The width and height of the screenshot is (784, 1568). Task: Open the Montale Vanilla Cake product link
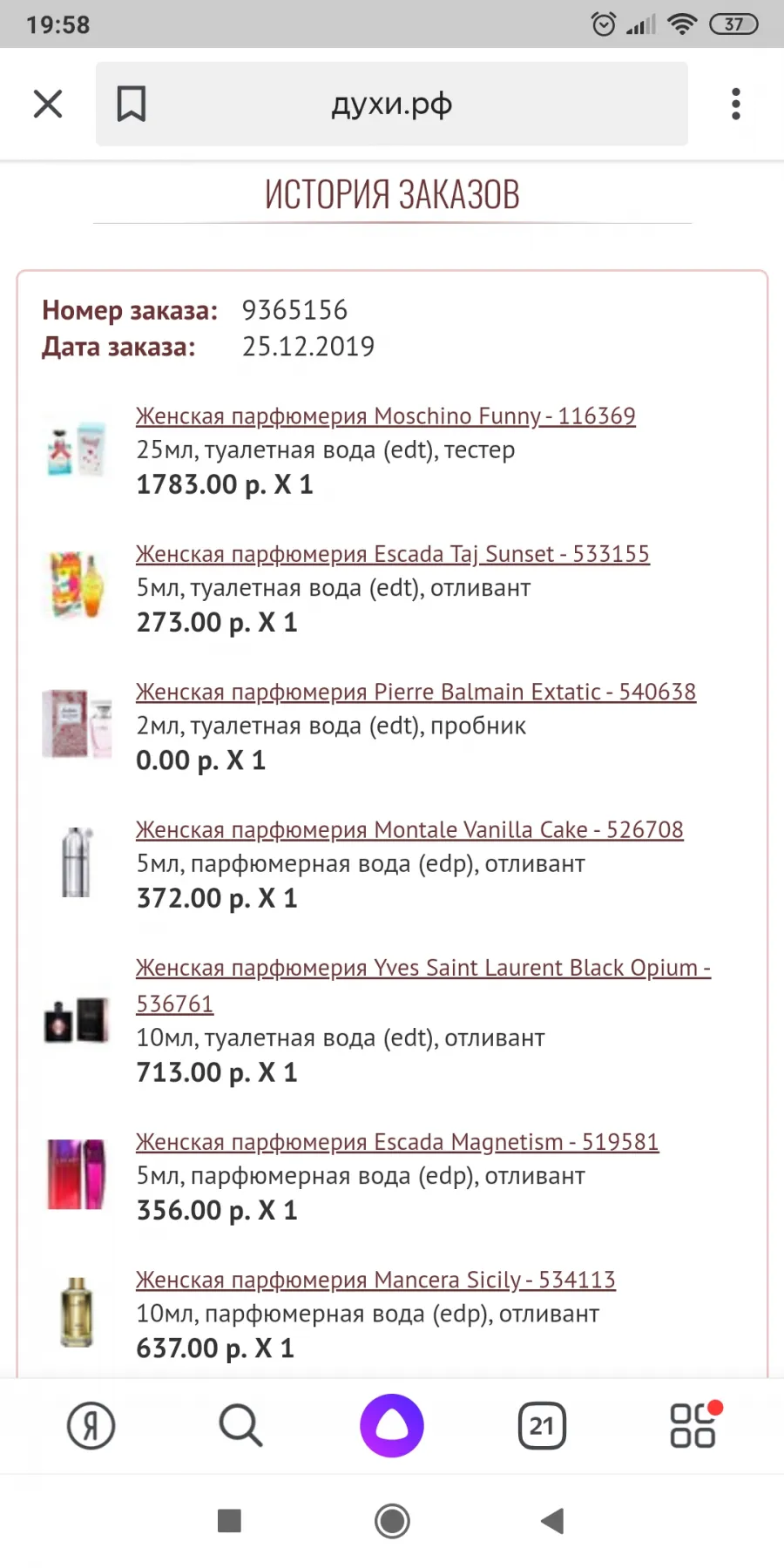409,829
